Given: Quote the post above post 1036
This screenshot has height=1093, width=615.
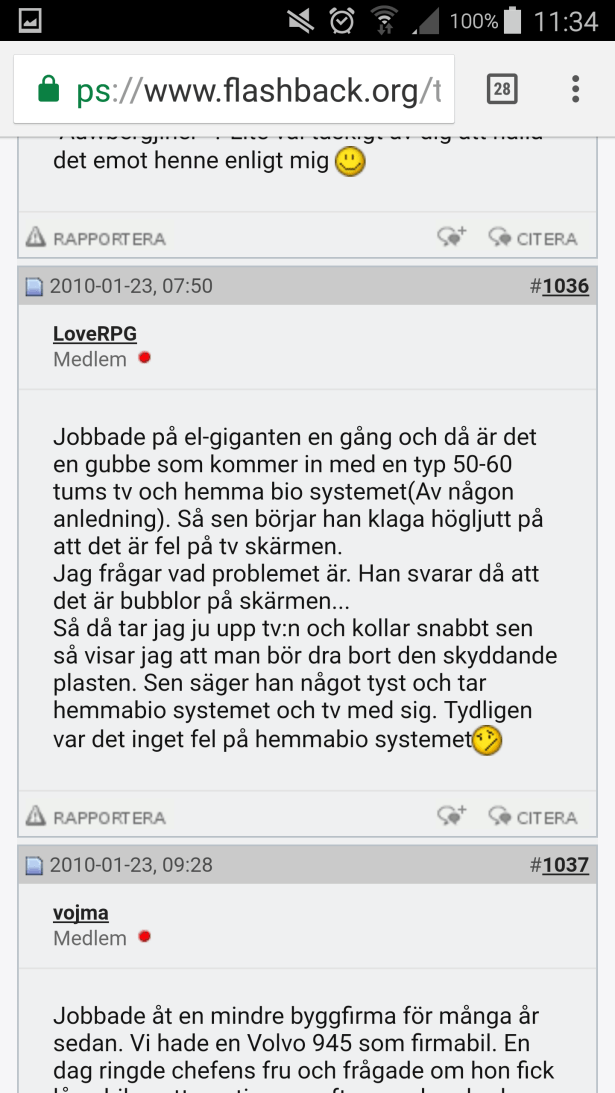Looking at the screenshot, I should click(x=533, y=238).
